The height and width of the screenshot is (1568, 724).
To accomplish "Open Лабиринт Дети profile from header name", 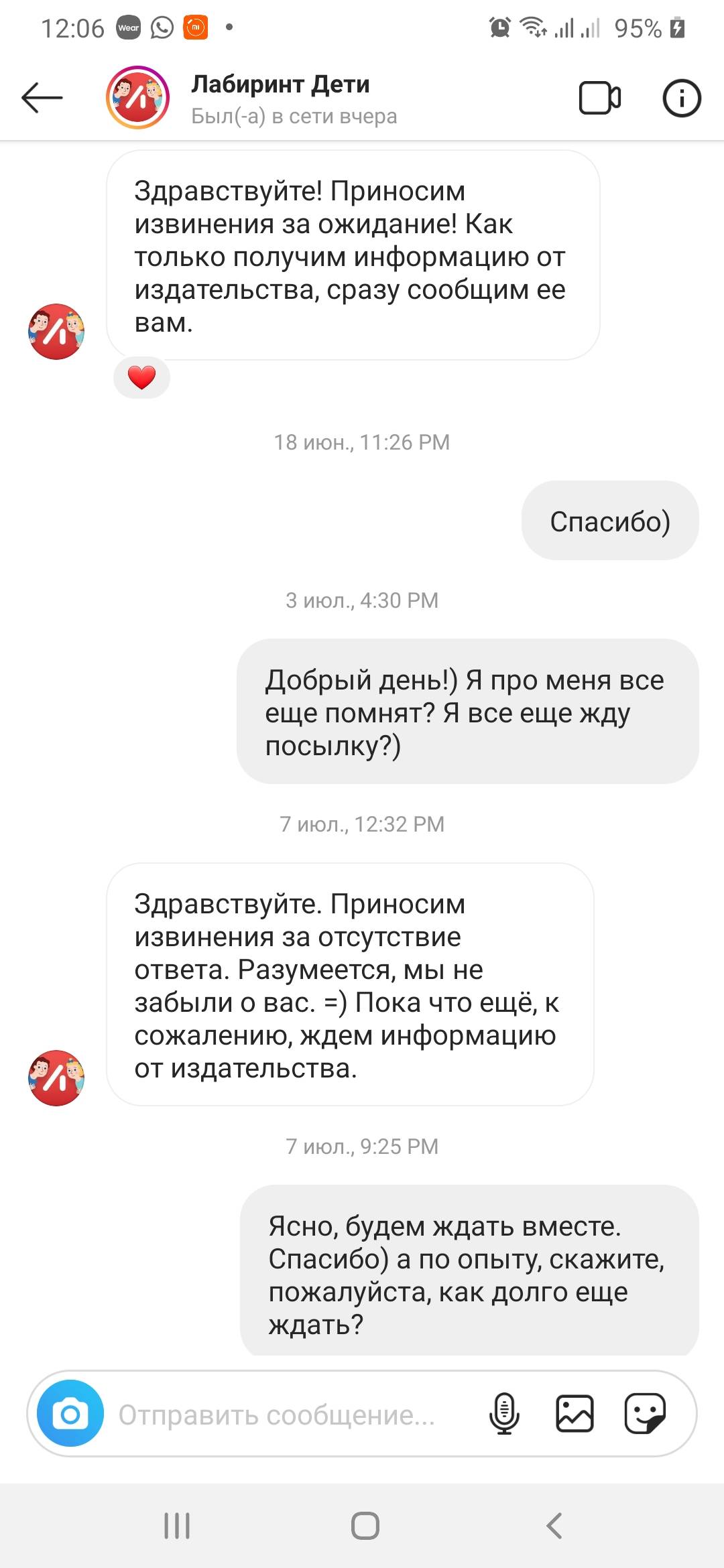I will pyautogui.click(x=280, y=84).
